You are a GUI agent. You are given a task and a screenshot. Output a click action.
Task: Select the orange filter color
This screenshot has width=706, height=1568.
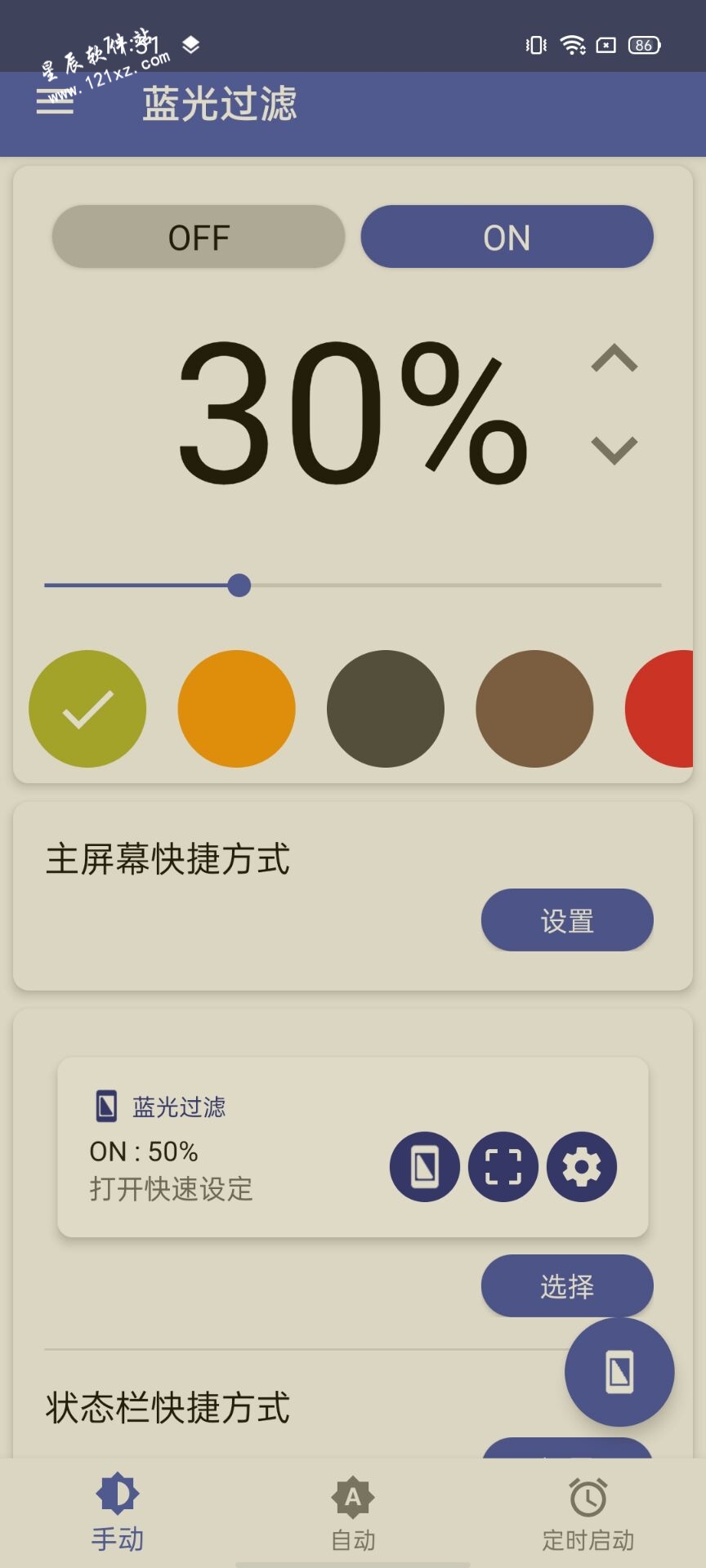(x=236, y=709)
